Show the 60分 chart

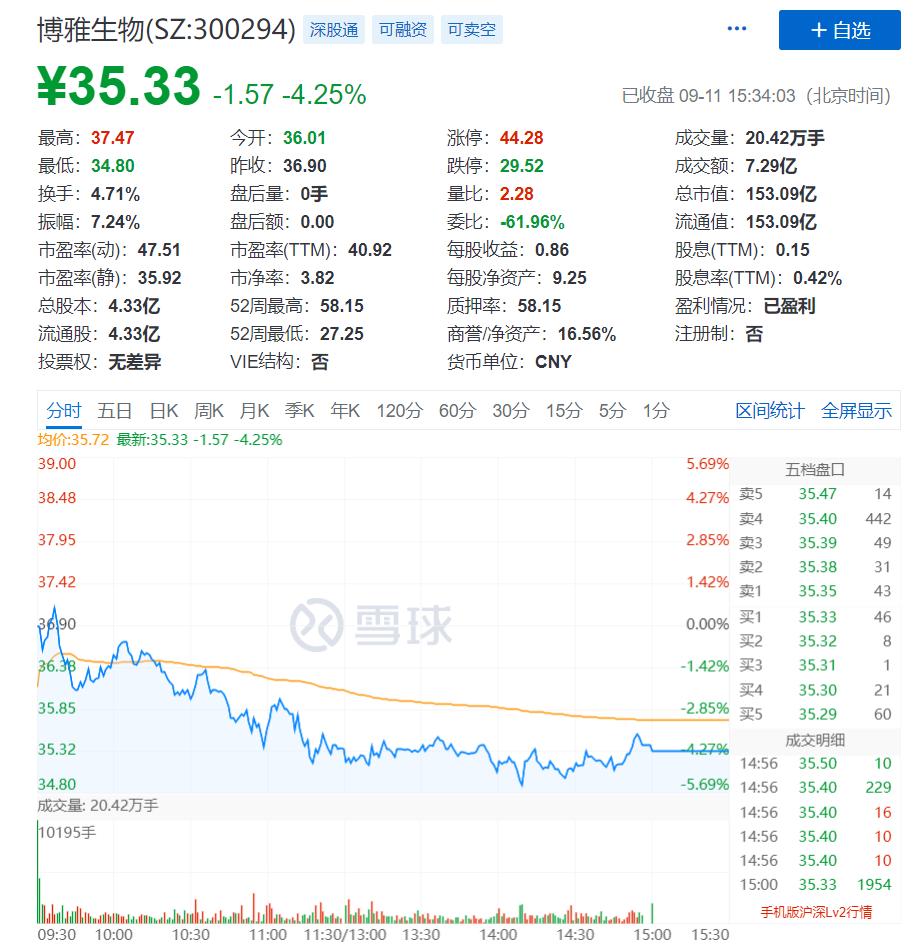457,410
